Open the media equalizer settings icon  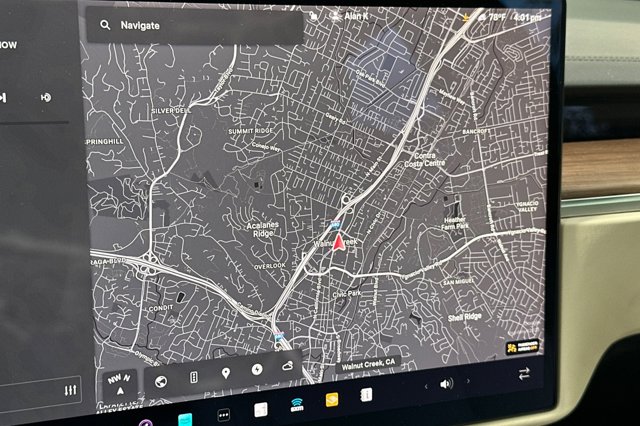pyautogui.click(x=70, y=389)
